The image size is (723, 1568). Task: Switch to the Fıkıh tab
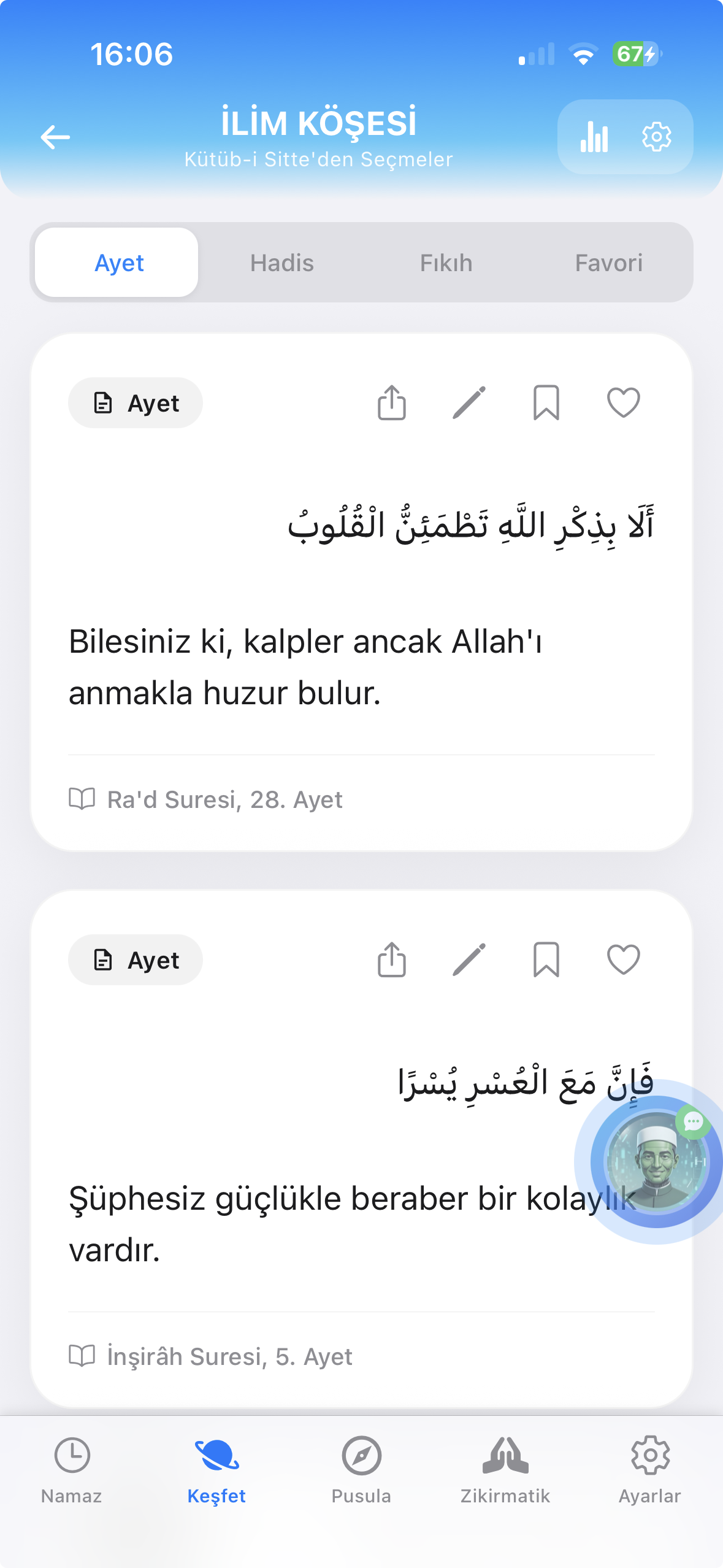click(446, 262)
